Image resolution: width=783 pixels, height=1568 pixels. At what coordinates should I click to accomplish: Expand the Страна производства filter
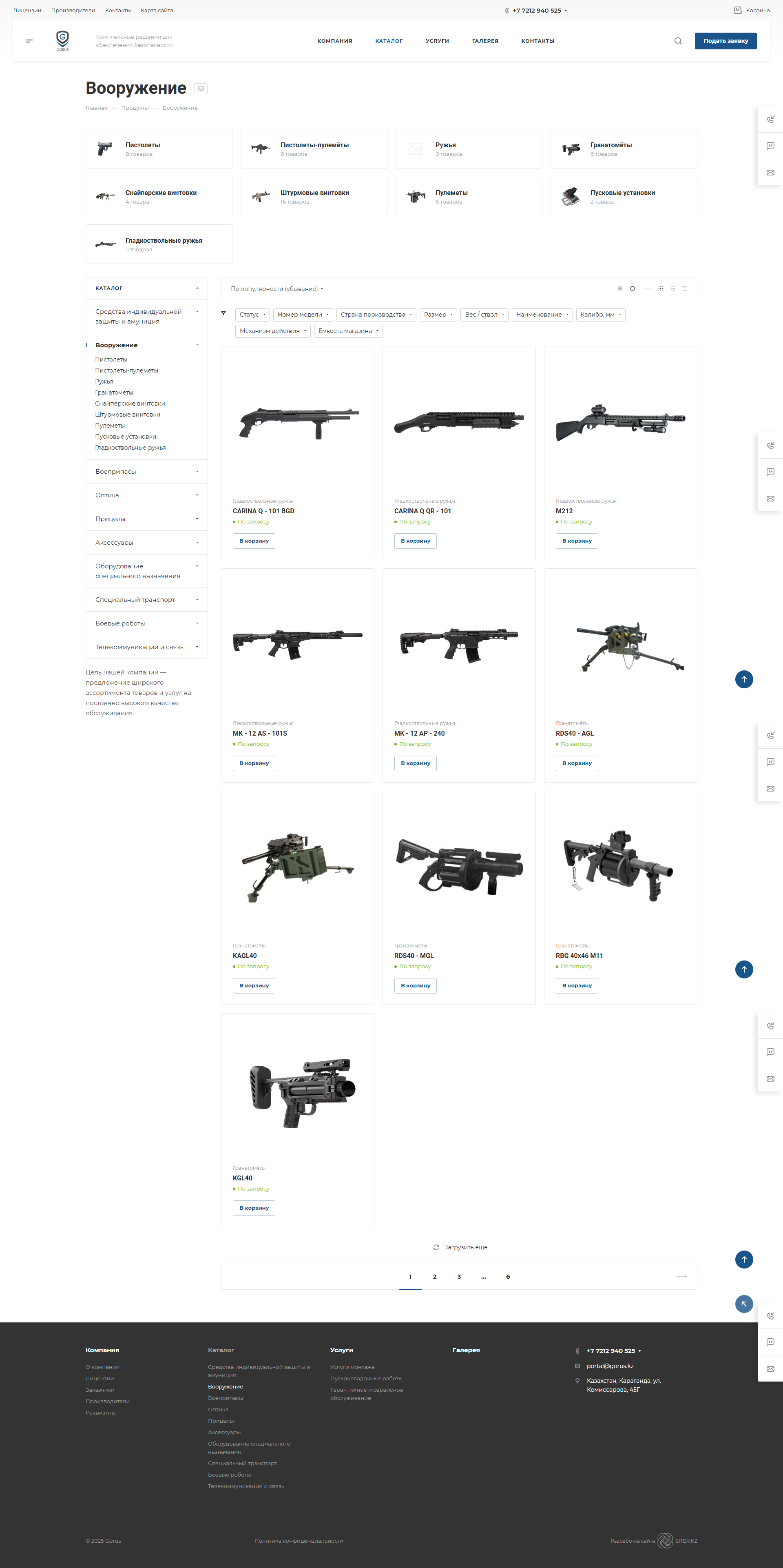pos(376,315)
